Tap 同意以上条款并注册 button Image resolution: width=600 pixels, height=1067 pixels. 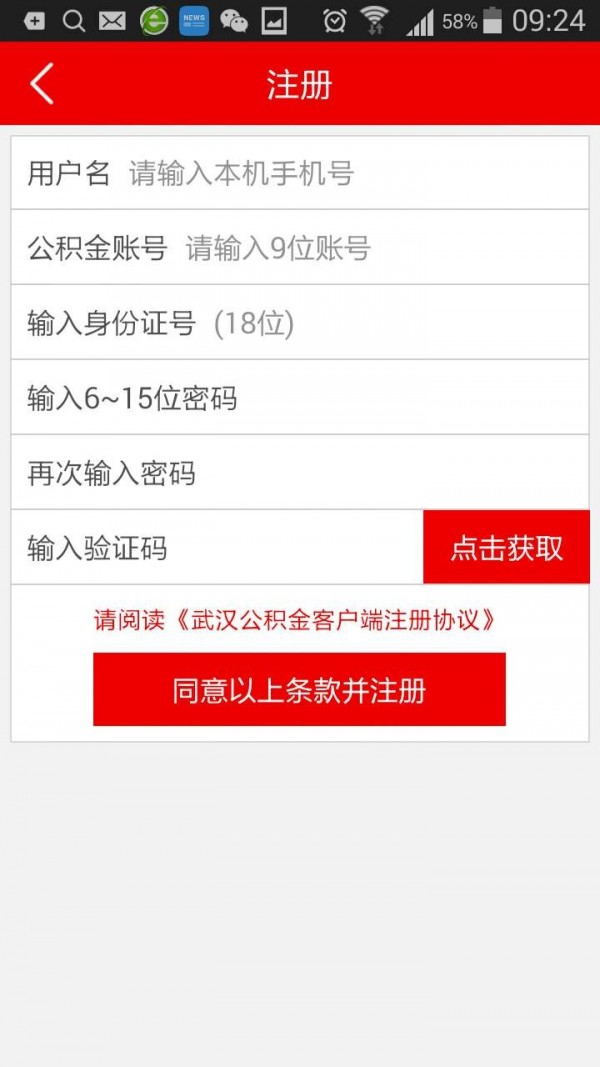299,690
